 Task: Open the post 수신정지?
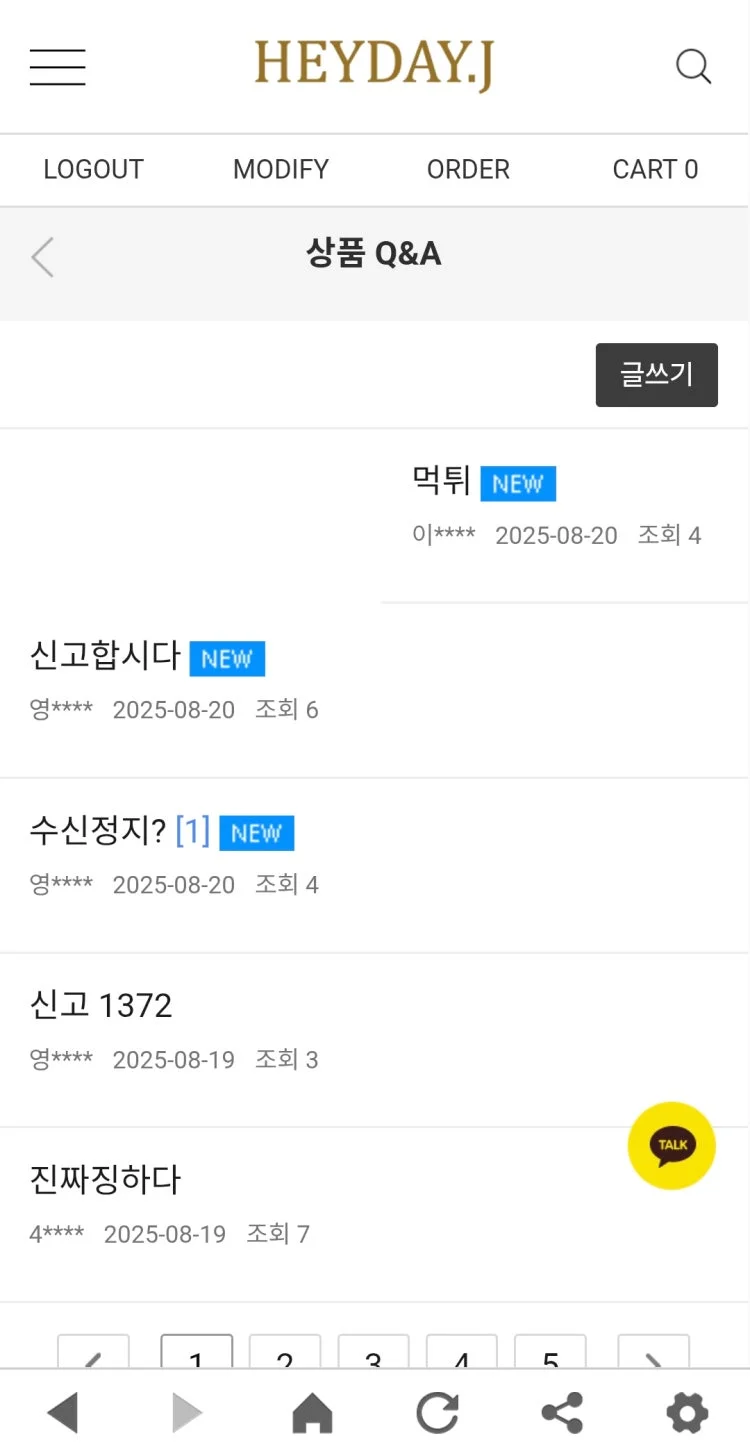point(98,831)
